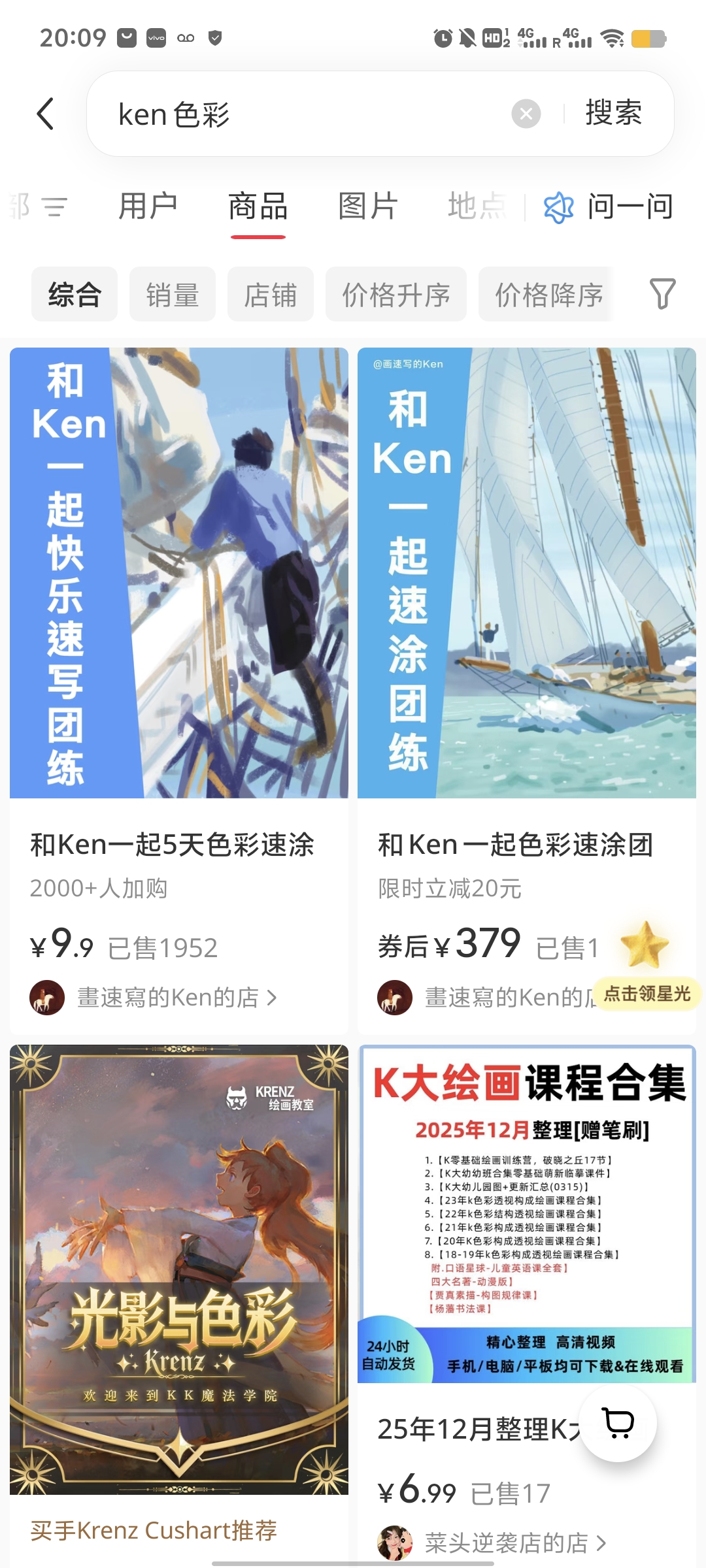Sort by 价格升序
The image size is (706, 1568).
[396, 295]
